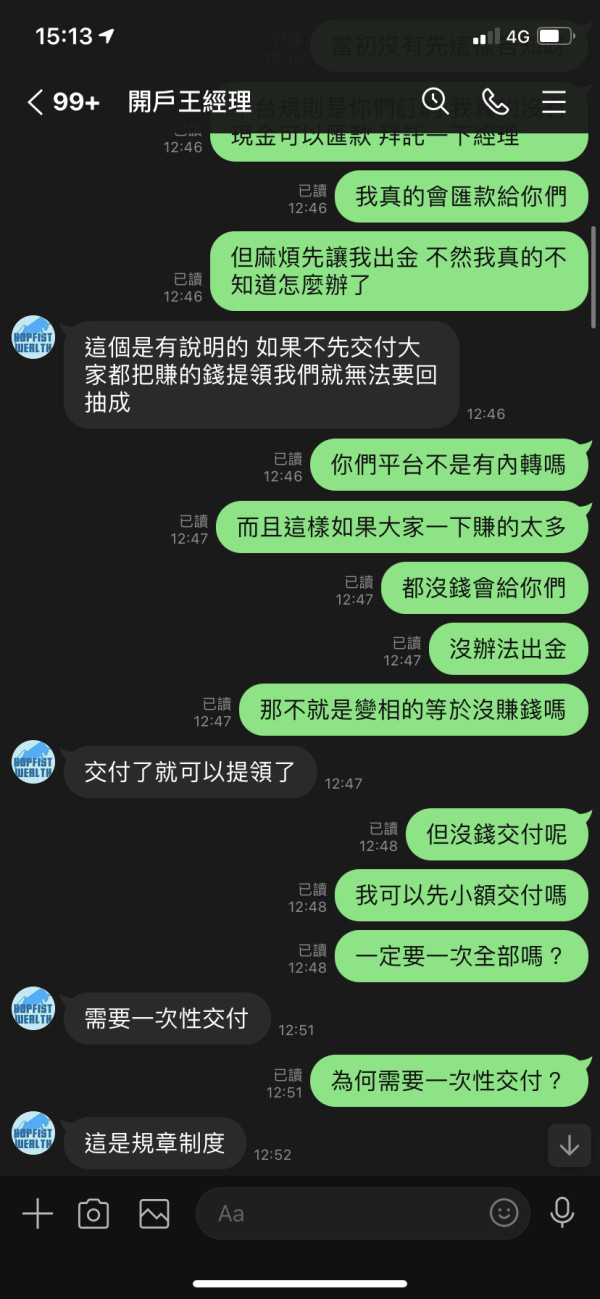Open the camera to take a photo
This screenshot has height=1299, width=600.
94,1214
